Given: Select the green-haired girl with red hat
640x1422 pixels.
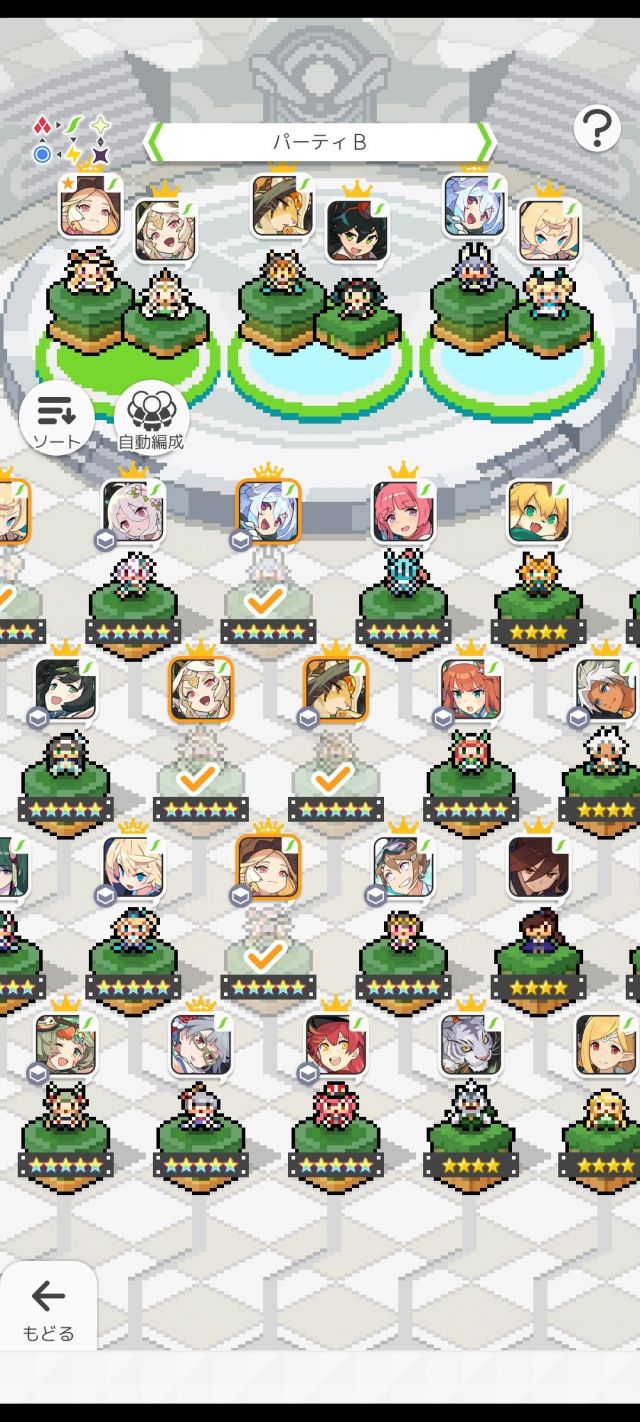Looking at the screenshot, I should [x=66, y=1044].
